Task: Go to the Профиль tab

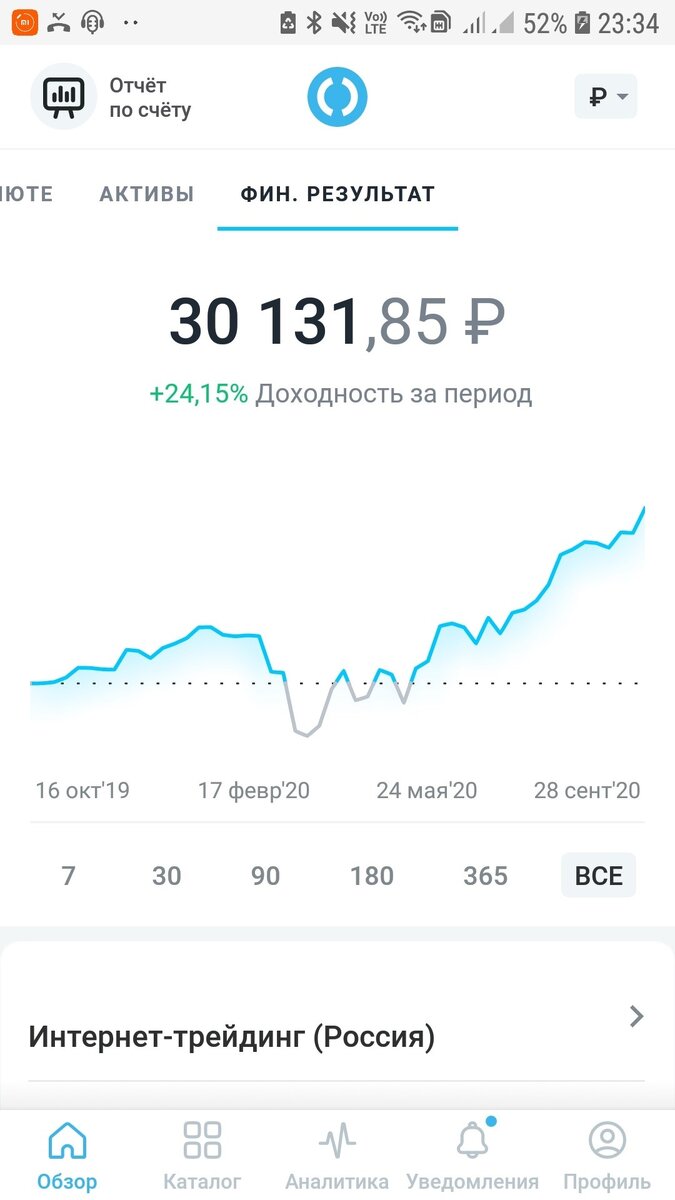Action: pos(607,1156)
